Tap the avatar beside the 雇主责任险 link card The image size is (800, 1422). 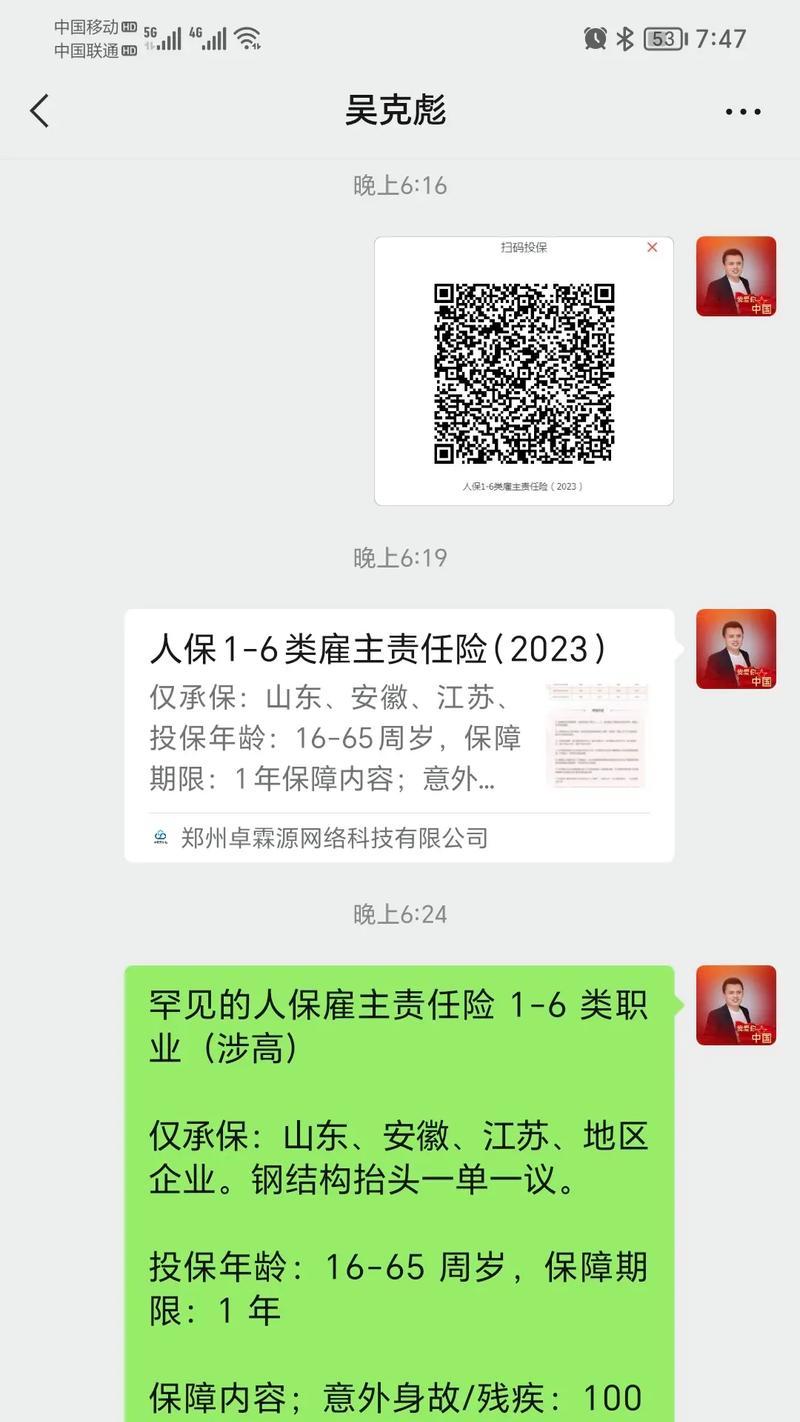click(x=736, y=649)
